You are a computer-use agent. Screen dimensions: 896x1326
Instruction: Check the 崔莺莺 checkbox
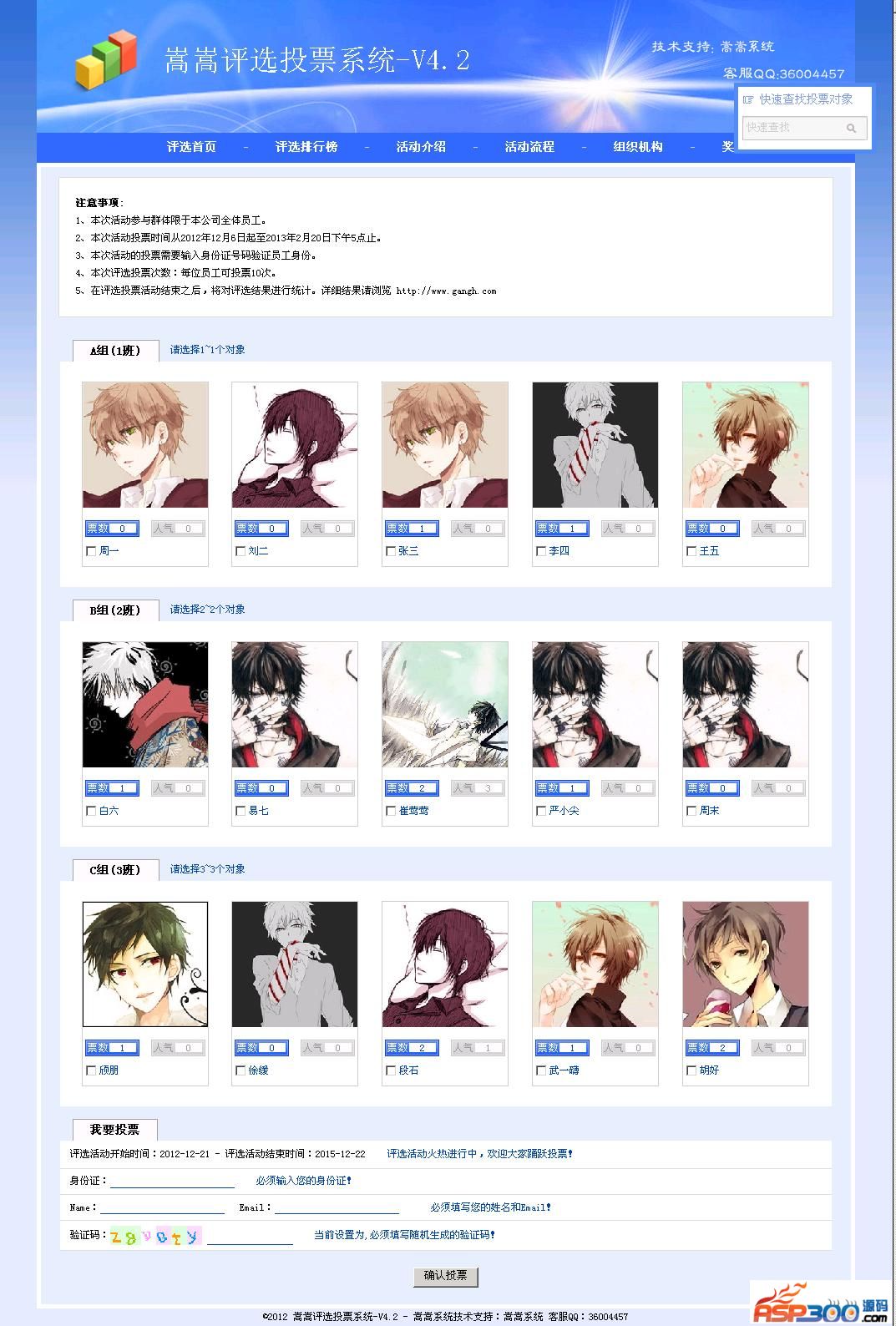point(391,811)
